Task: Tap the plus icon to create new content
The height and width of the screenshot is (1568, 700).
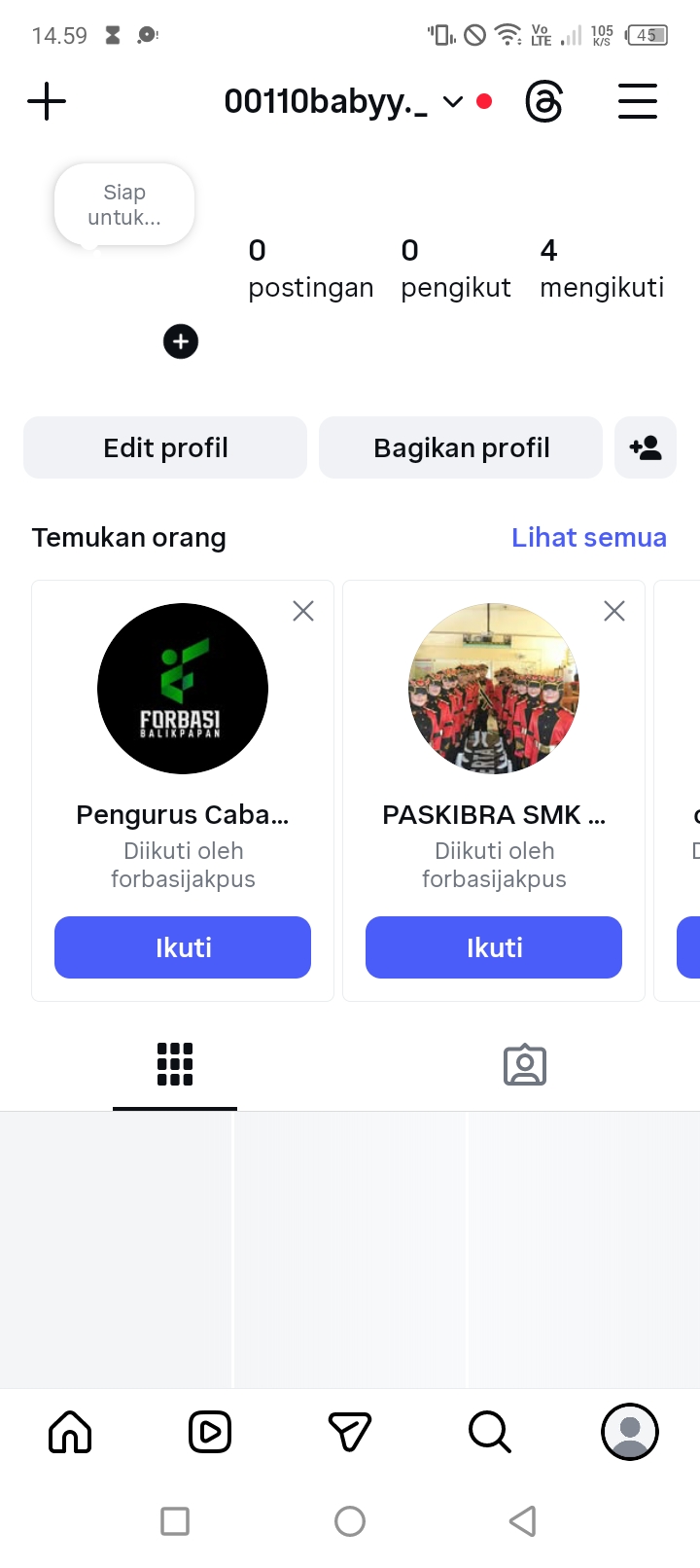Action: 47,101
